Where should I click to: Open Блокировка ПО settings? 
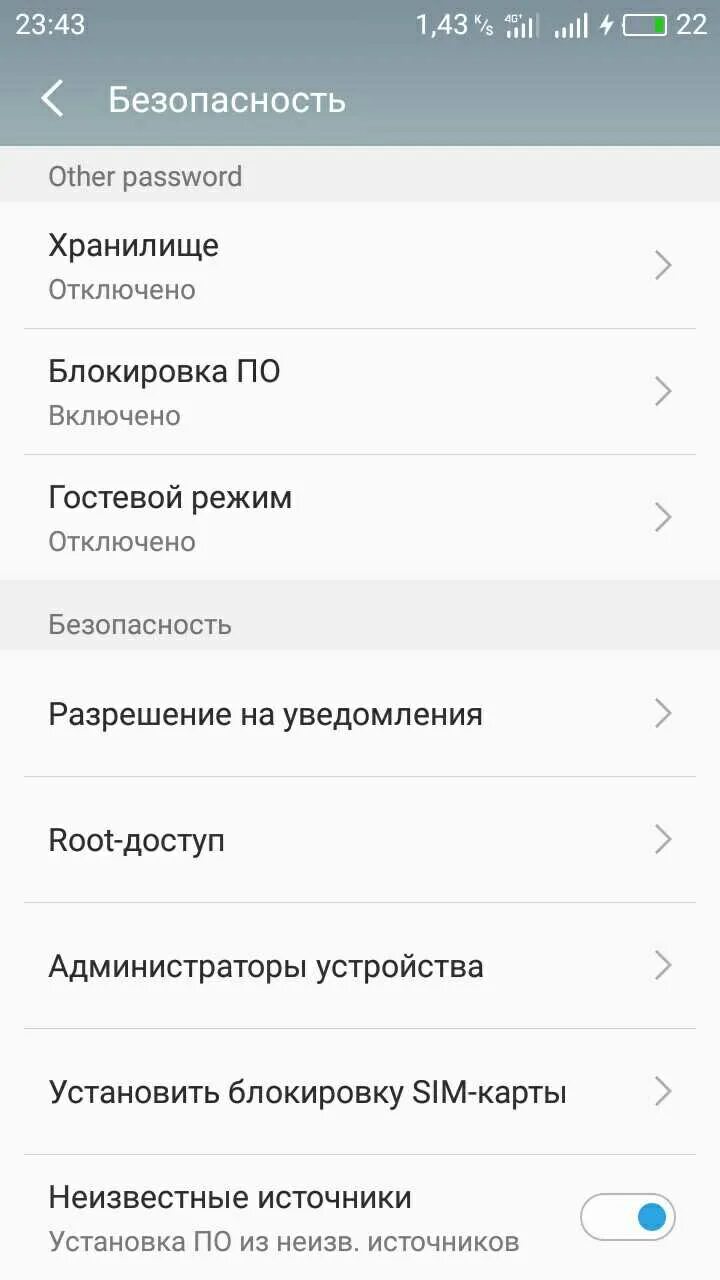coord(360,391)
